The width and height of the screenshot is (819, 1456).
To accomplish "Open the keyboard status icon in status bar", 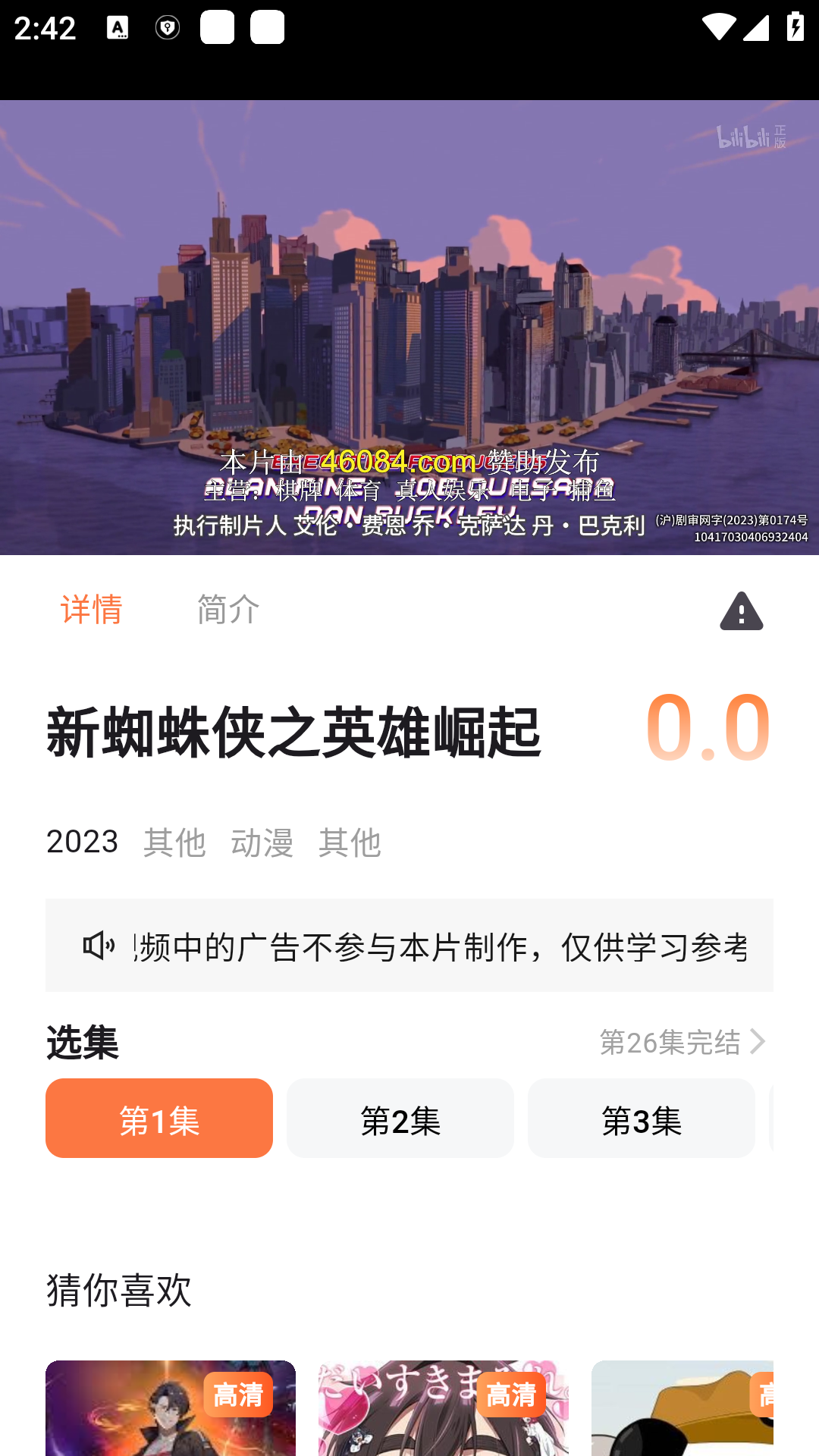I will click(x=116, y=29).
